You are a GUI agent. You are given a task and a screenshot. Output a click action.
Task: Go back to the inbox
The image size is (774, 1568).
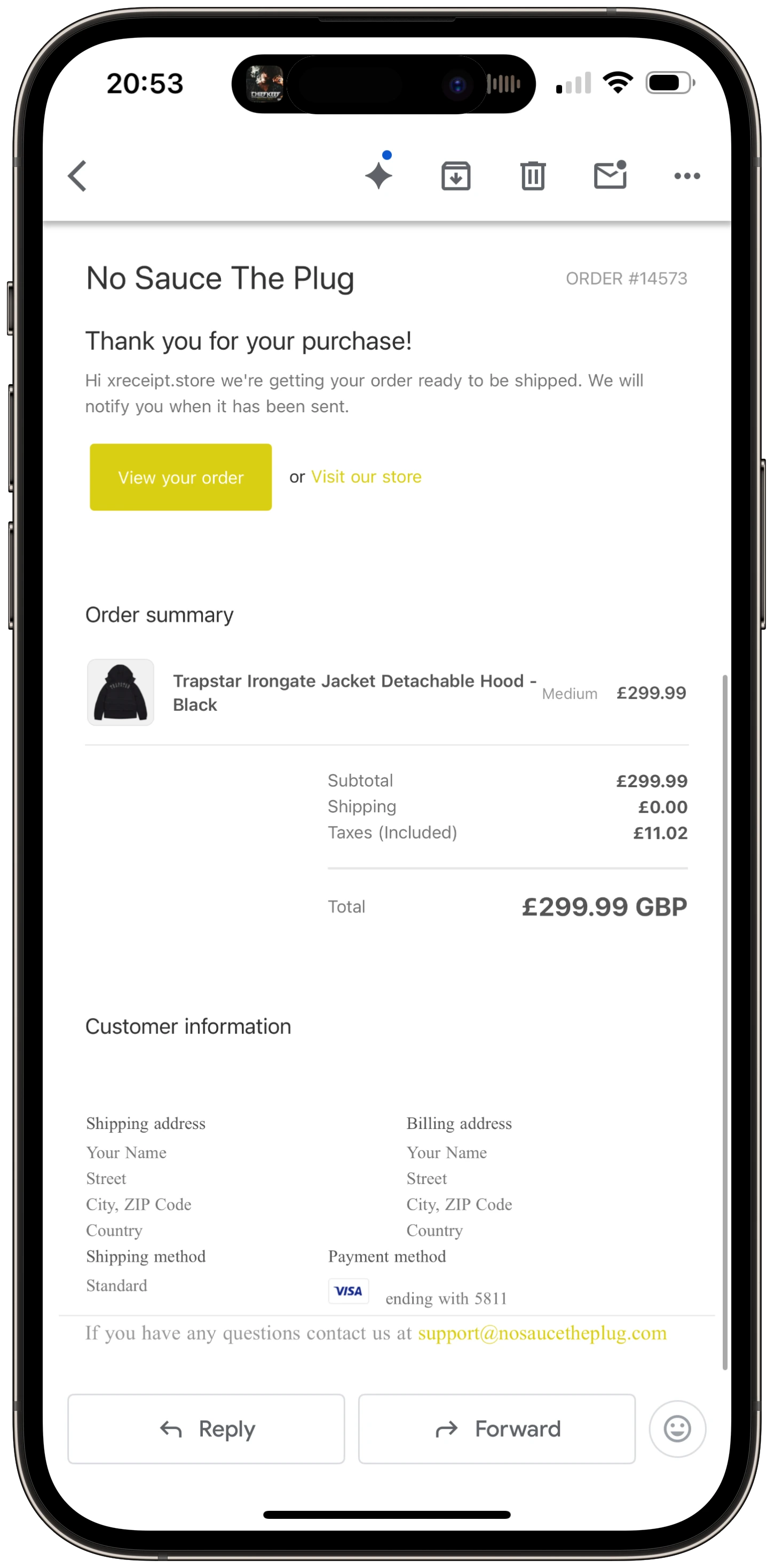point(77,176)
